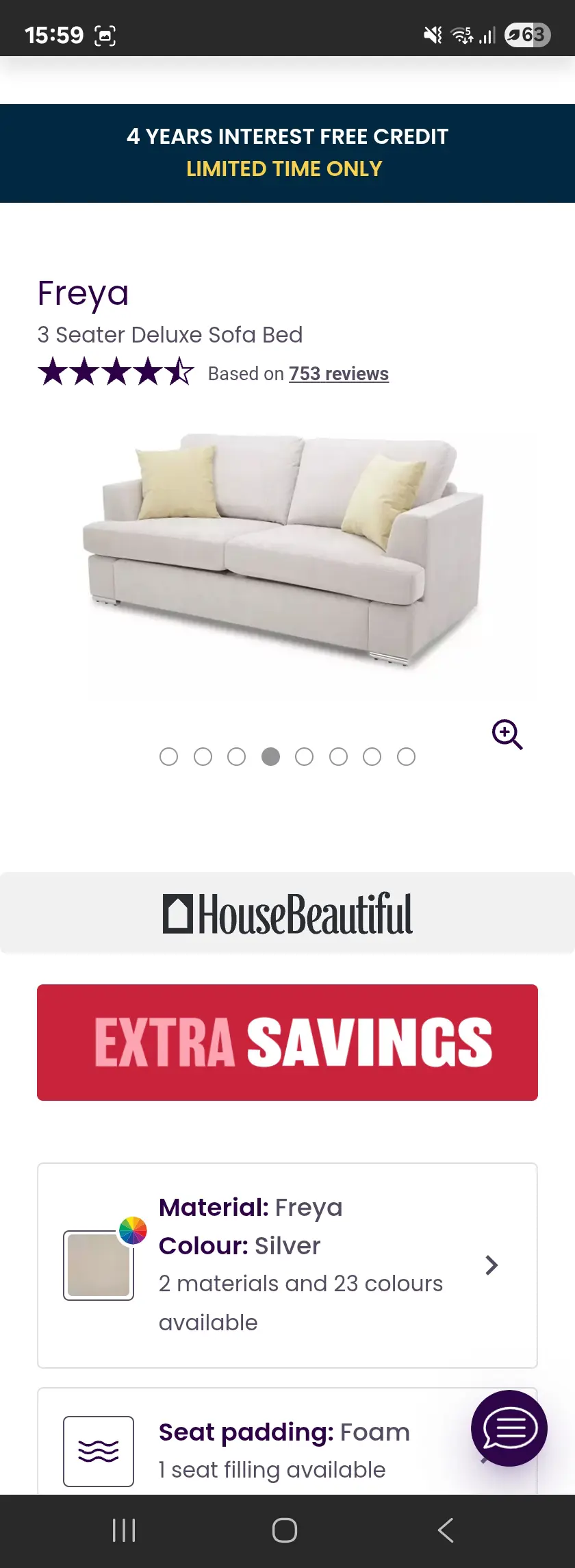575x1568 pixels.
Task: Go to the system home screen
Action: (284, 1530)
